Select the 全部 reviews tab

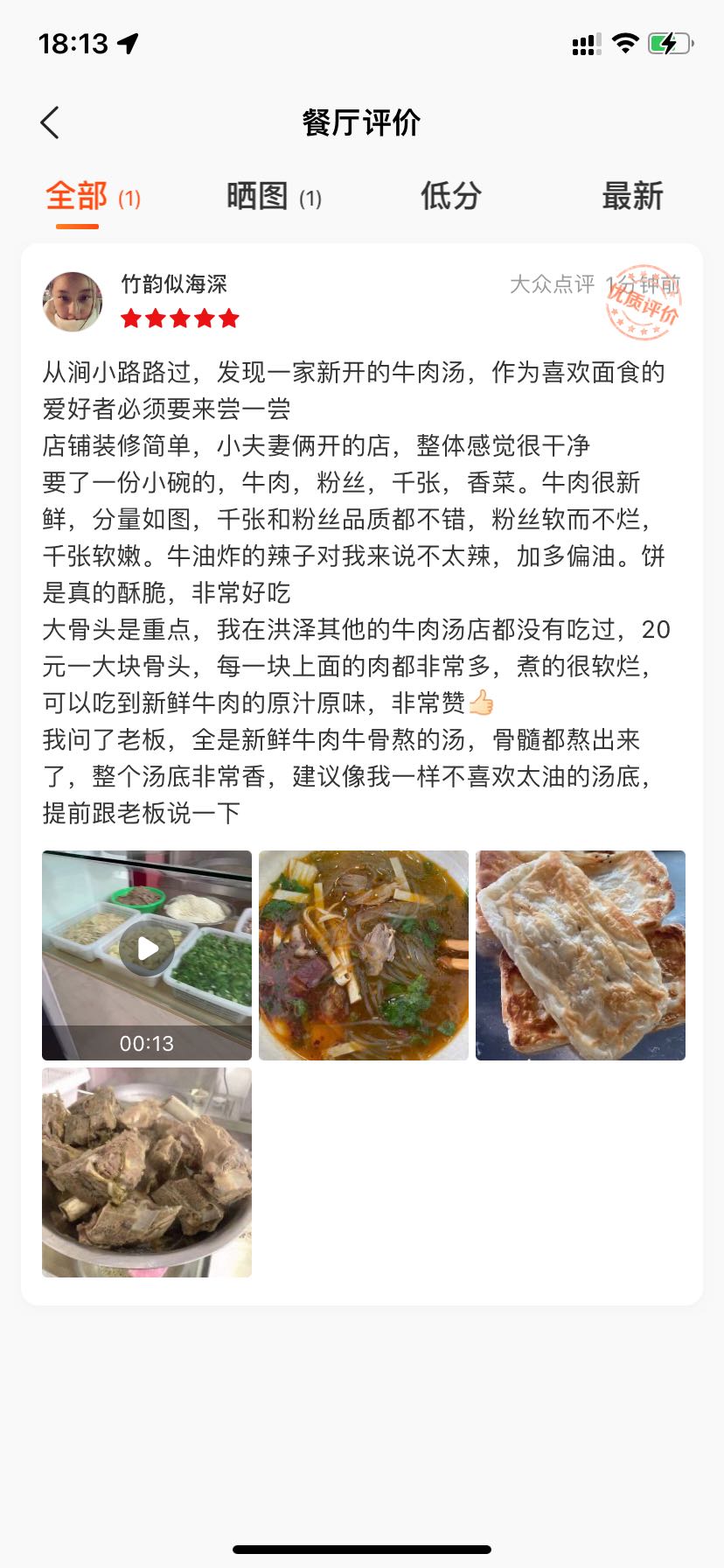(93, 196)
